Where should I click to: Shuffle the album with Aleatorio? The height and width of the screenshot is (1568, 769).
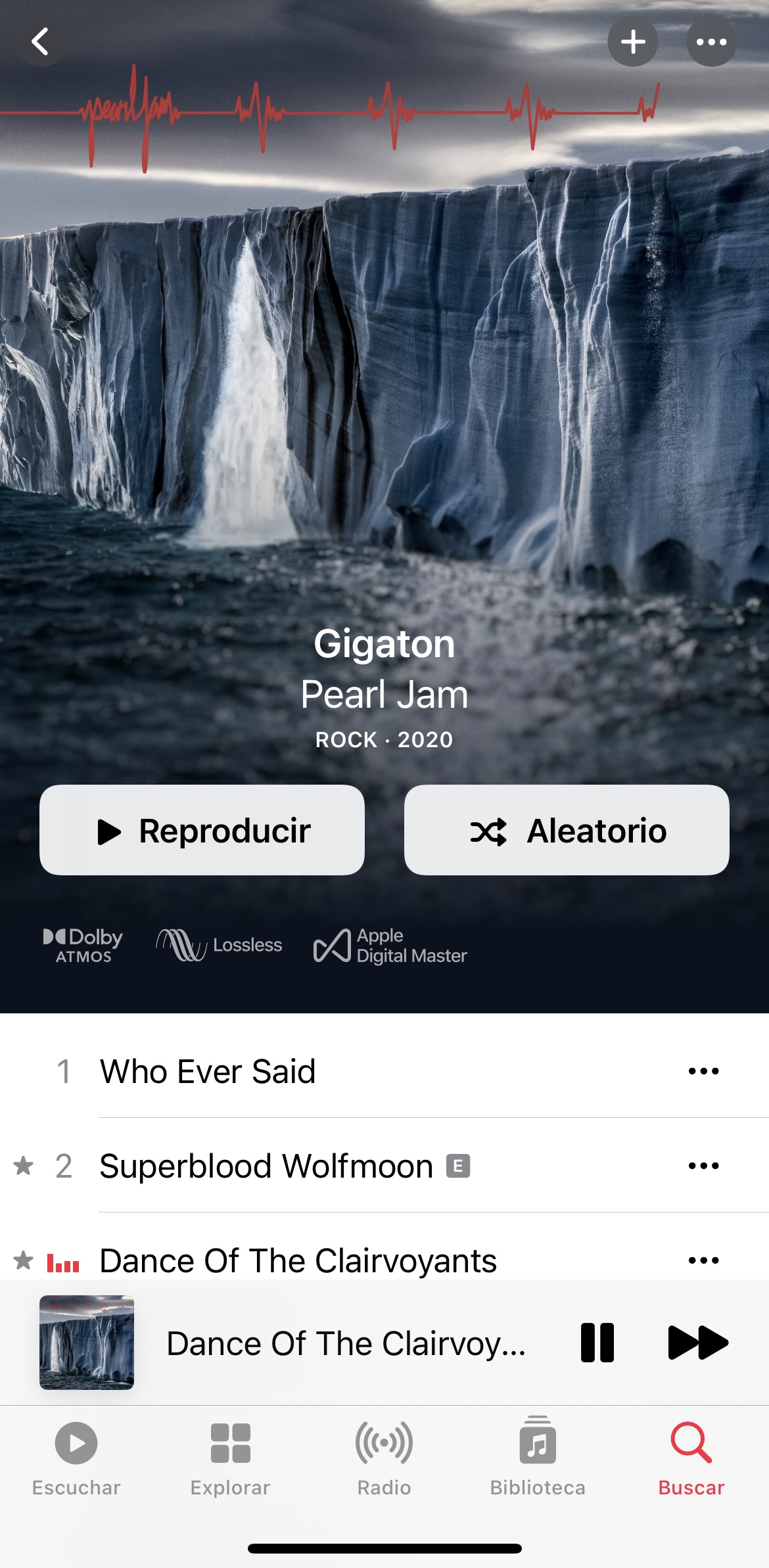click(567, 830)
